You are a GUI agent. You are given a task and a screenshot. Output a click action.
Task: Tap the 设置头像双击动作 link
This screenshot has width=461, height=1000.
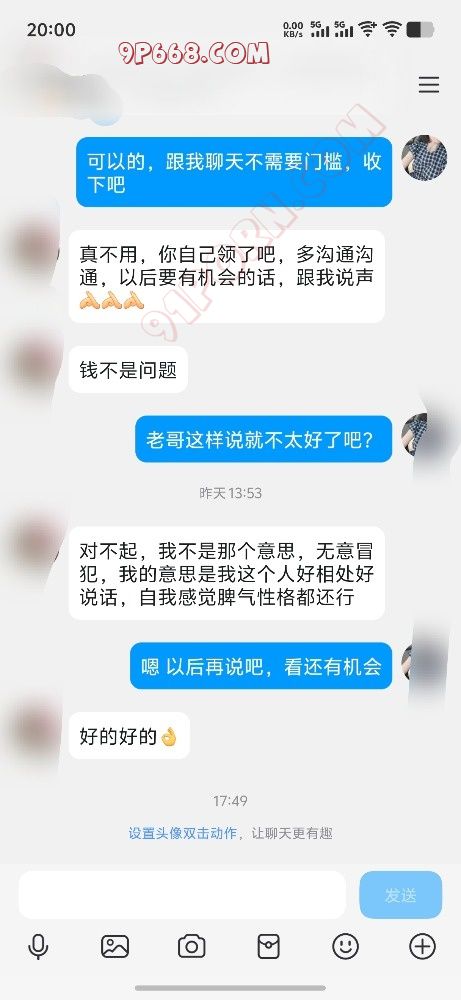tap(182, 833)
